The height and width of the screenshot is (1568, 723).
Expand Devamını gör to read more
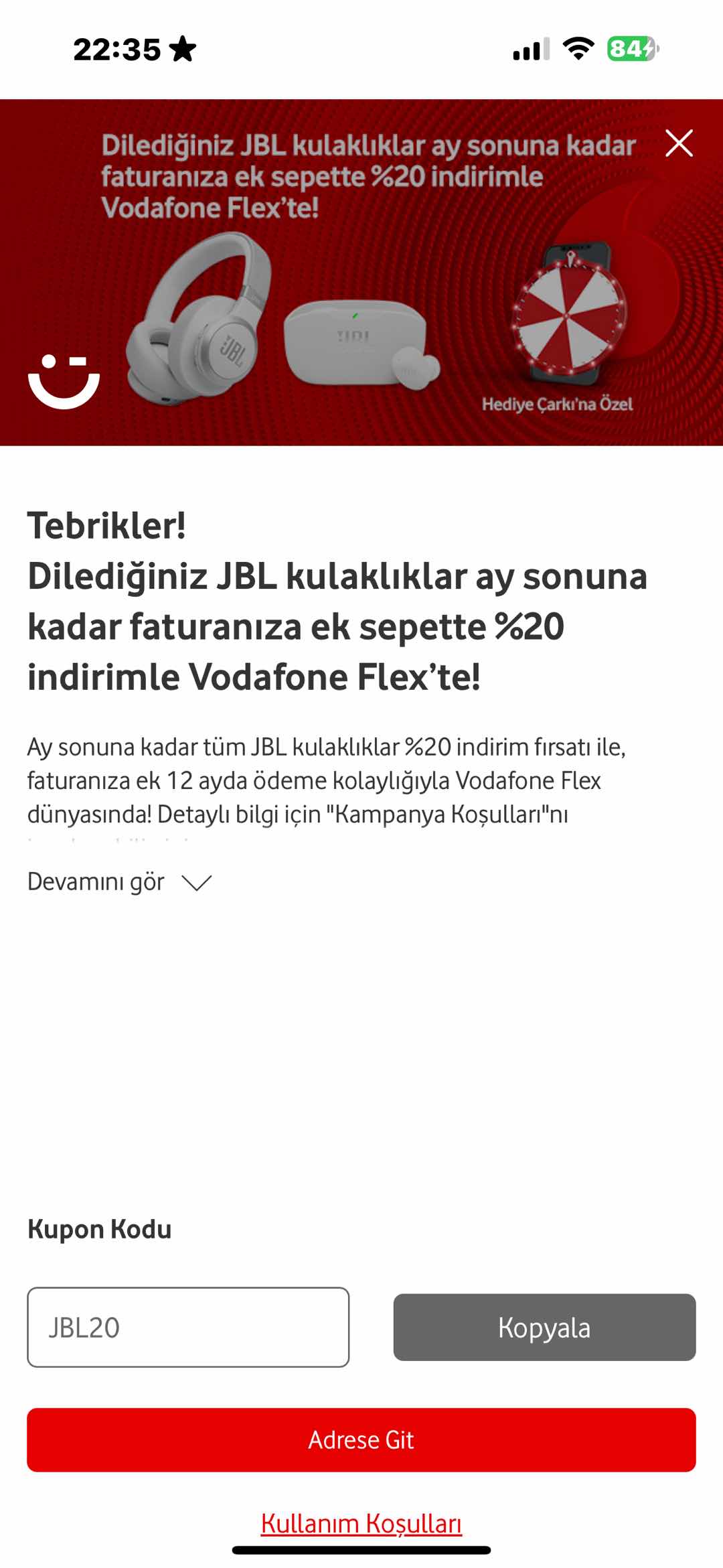(119, 882)
